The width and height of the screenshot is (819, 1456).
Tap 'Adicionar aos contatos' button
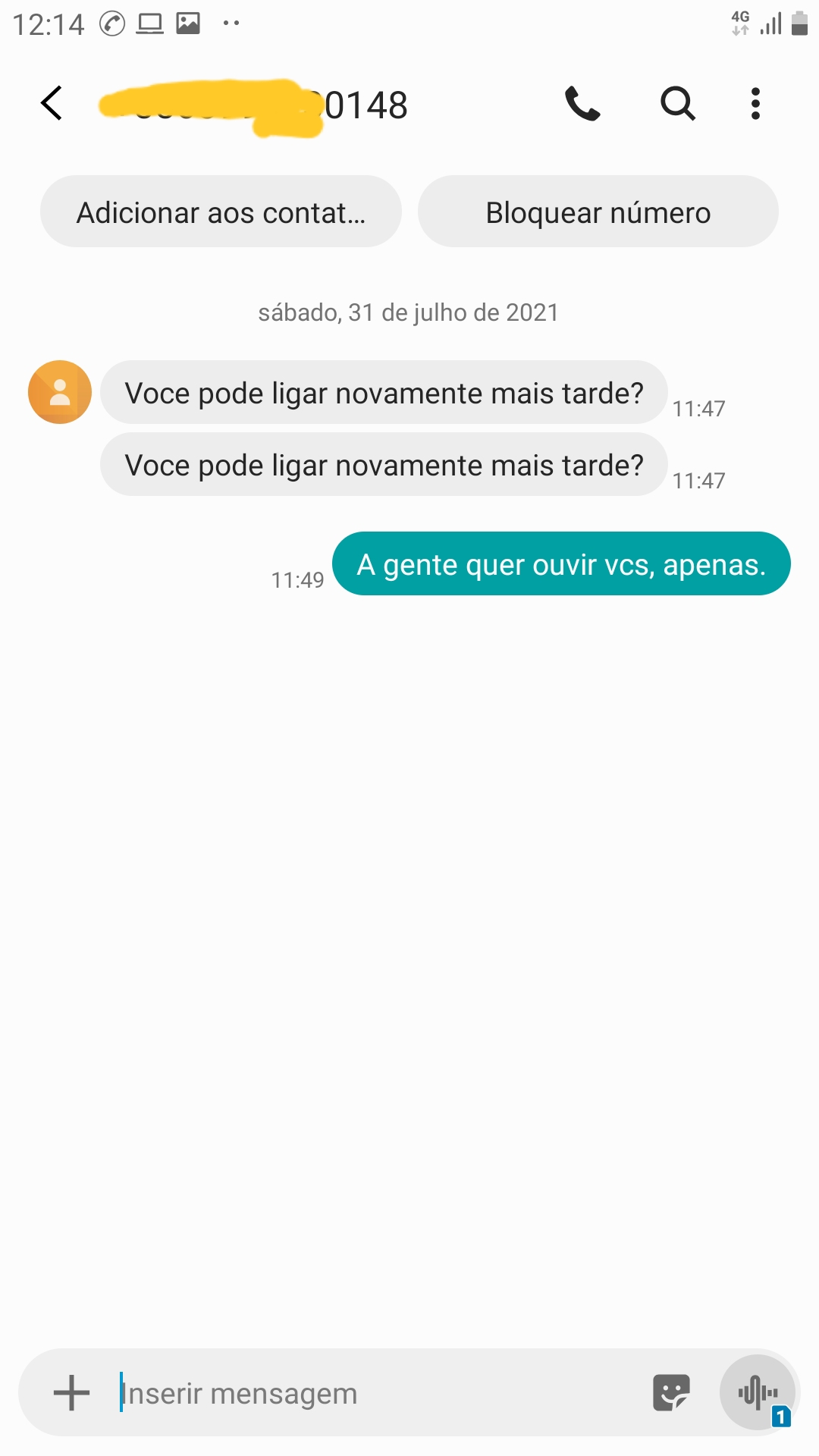pyautogui.click(x=221, y=212)
